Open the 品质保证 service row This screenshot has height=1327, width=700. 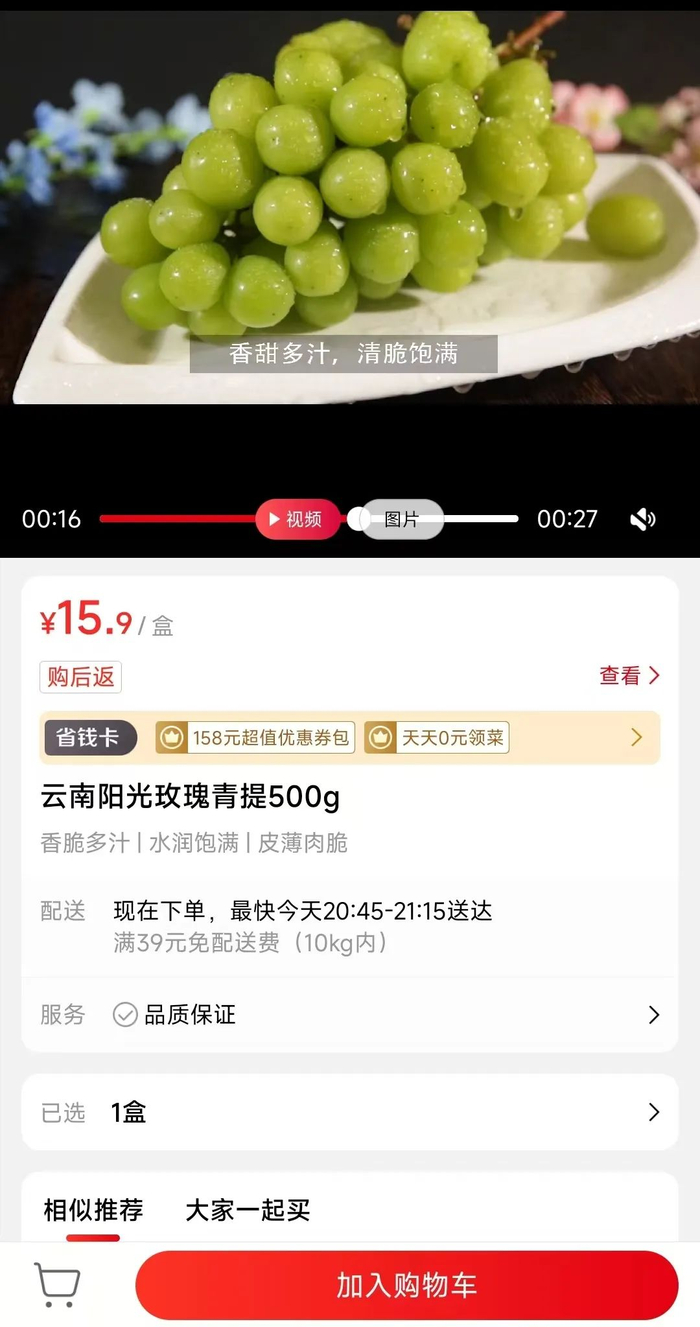[350, 1015]
